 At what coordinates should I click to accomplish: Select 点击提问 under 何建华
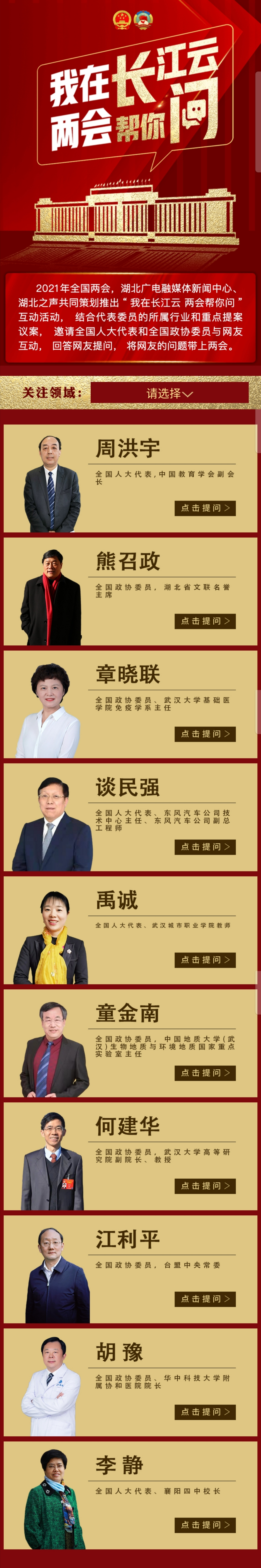click(205, 1186)
